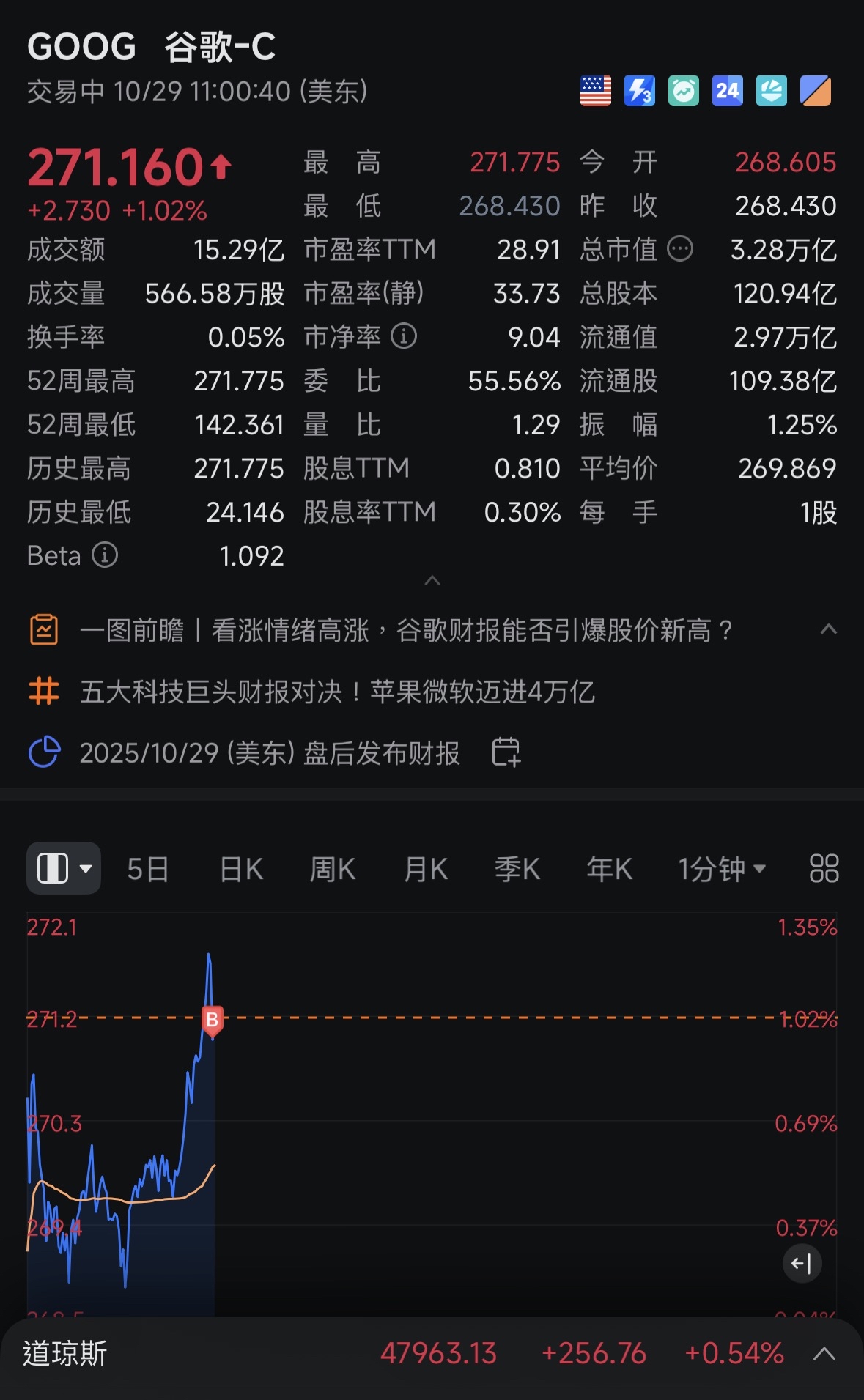View the 季K chart
864x1400 pixels.
point(517,870)
